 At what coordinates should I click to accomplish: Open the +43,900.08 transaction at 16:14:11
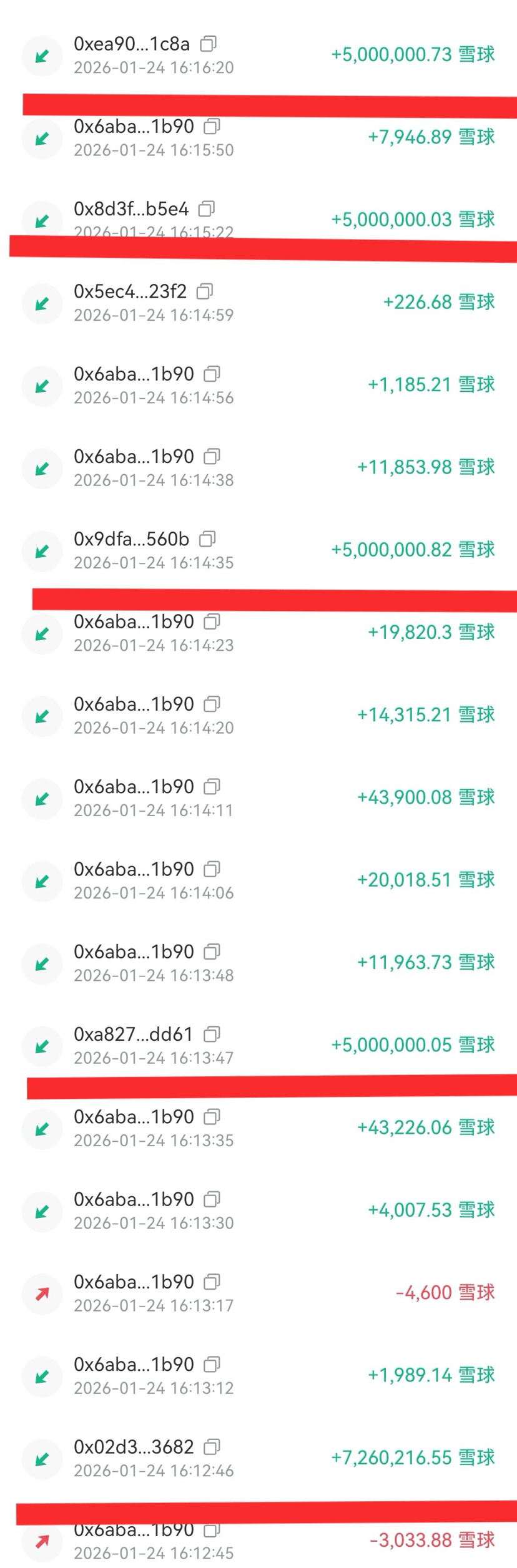pyautogui.click(x=258, y=797)
